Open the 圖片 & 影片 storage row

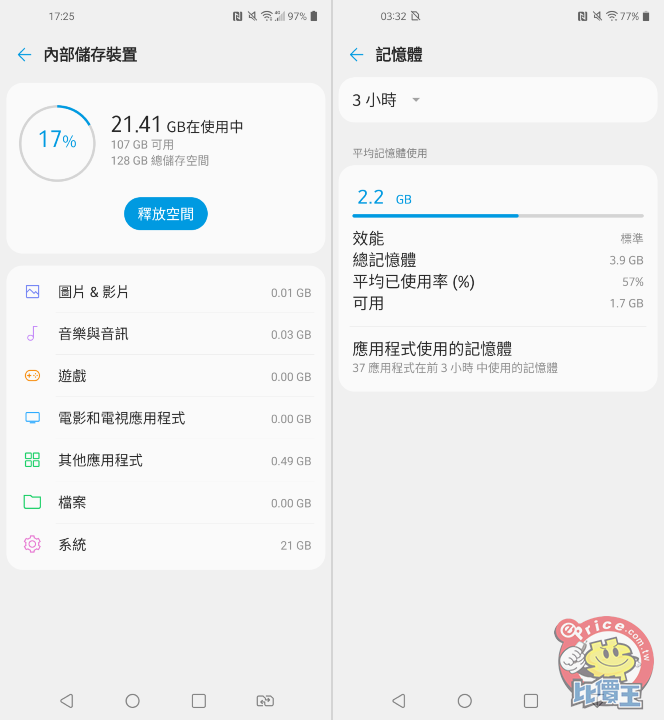tap(166, 292)
